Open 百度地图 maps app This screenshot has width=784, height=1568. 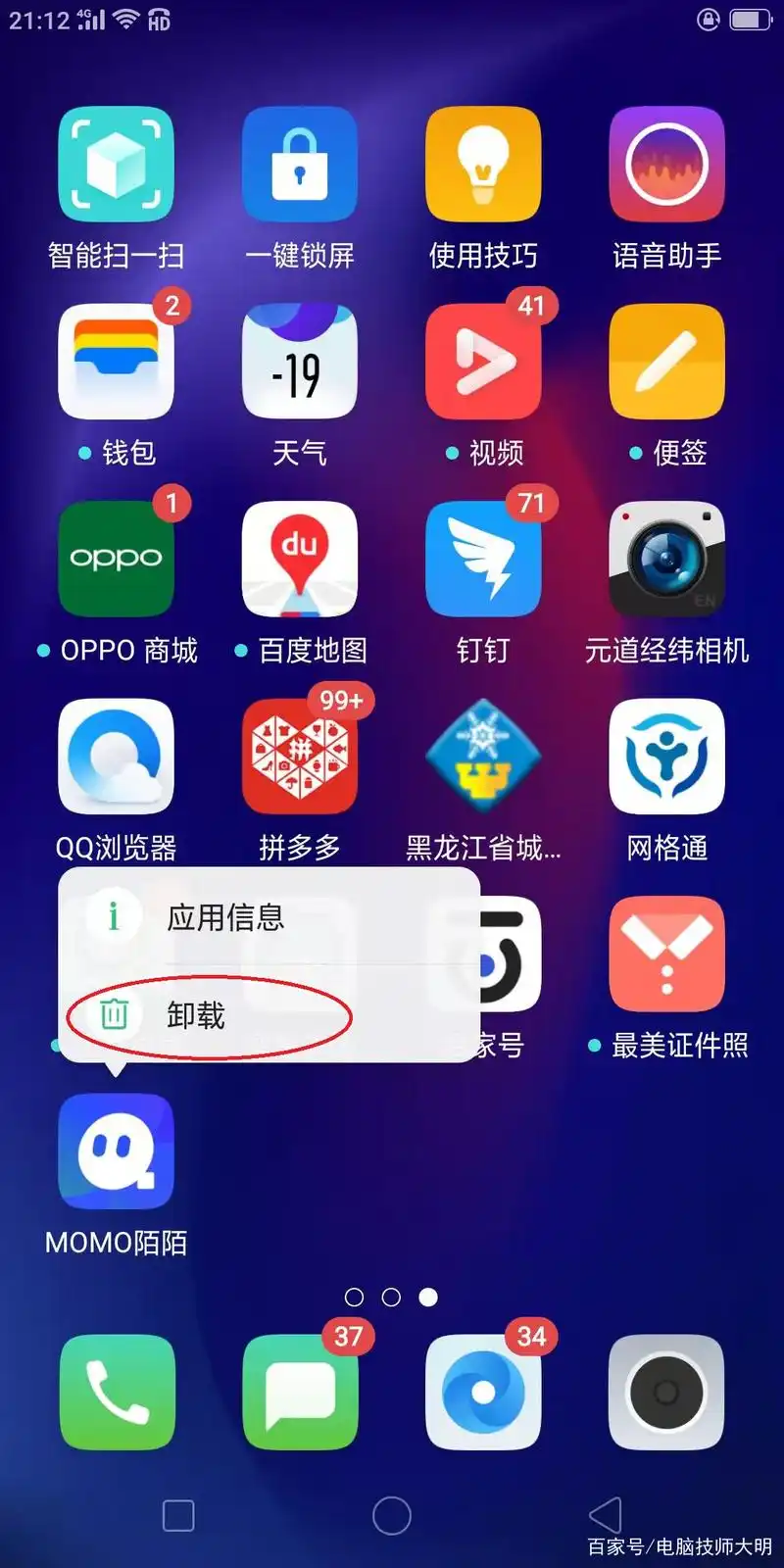(x=299, y=560)
